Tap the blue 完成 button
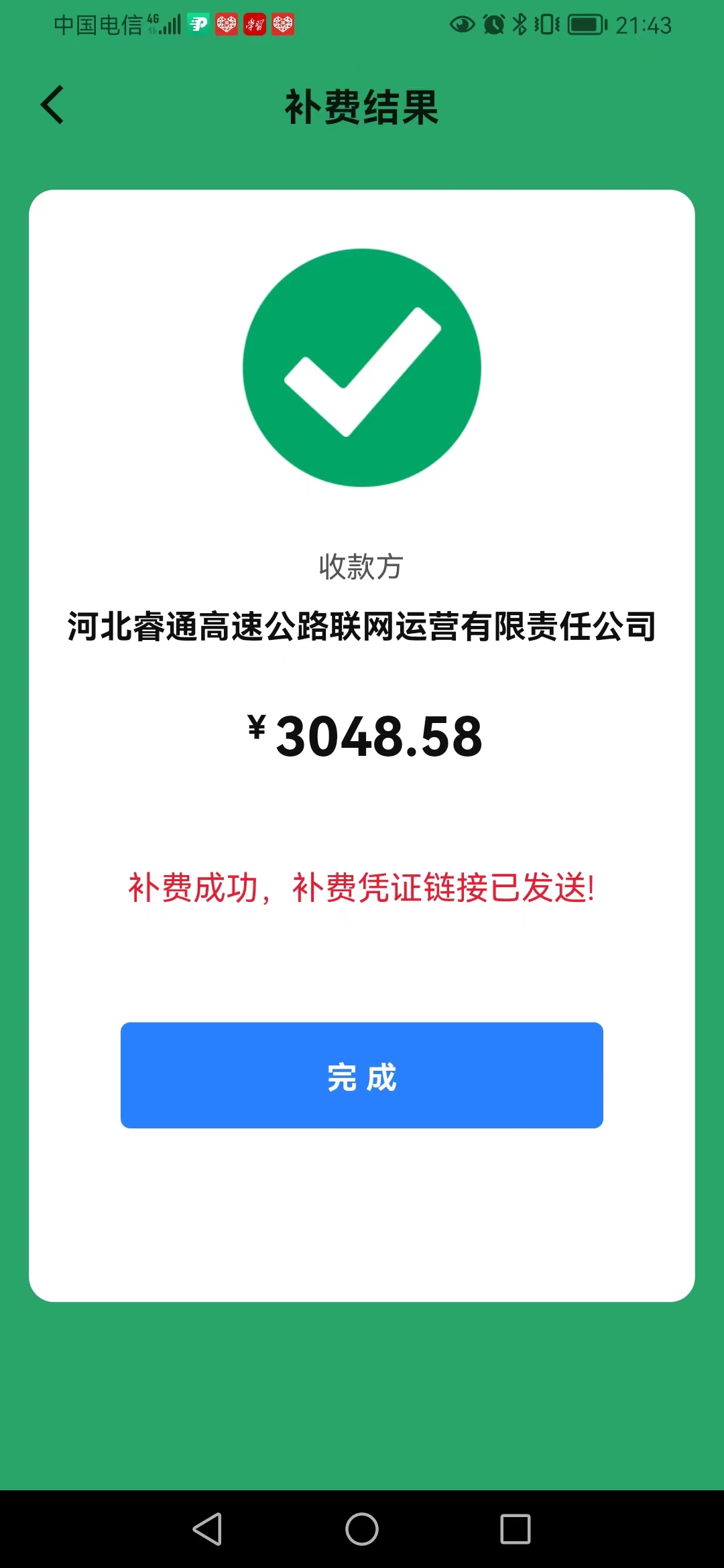The height and width of the screenshot is (1568, 724). tap(362, 1075)
